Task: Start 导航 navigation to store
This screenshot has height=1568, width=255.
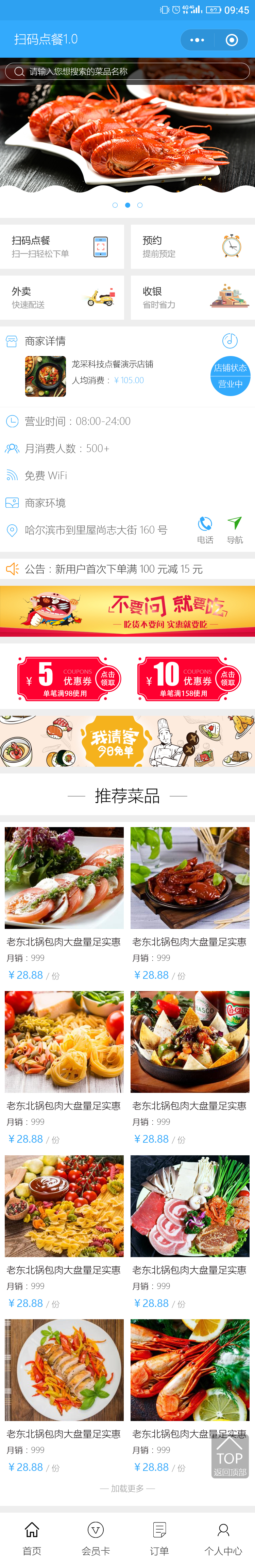Action: pyautogui.click(x=235, y=529)
